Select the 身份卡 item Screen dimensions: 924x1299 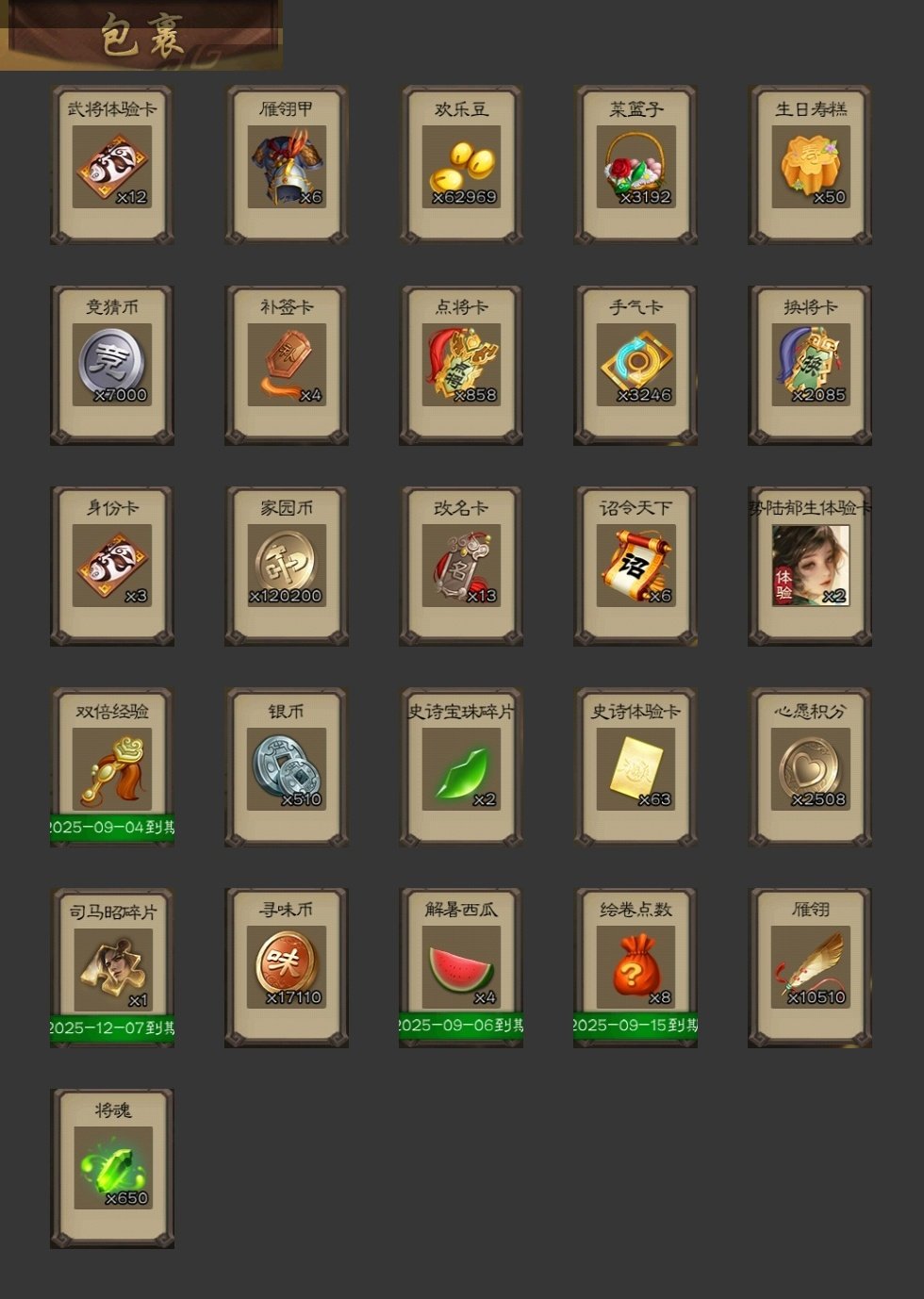112,566
